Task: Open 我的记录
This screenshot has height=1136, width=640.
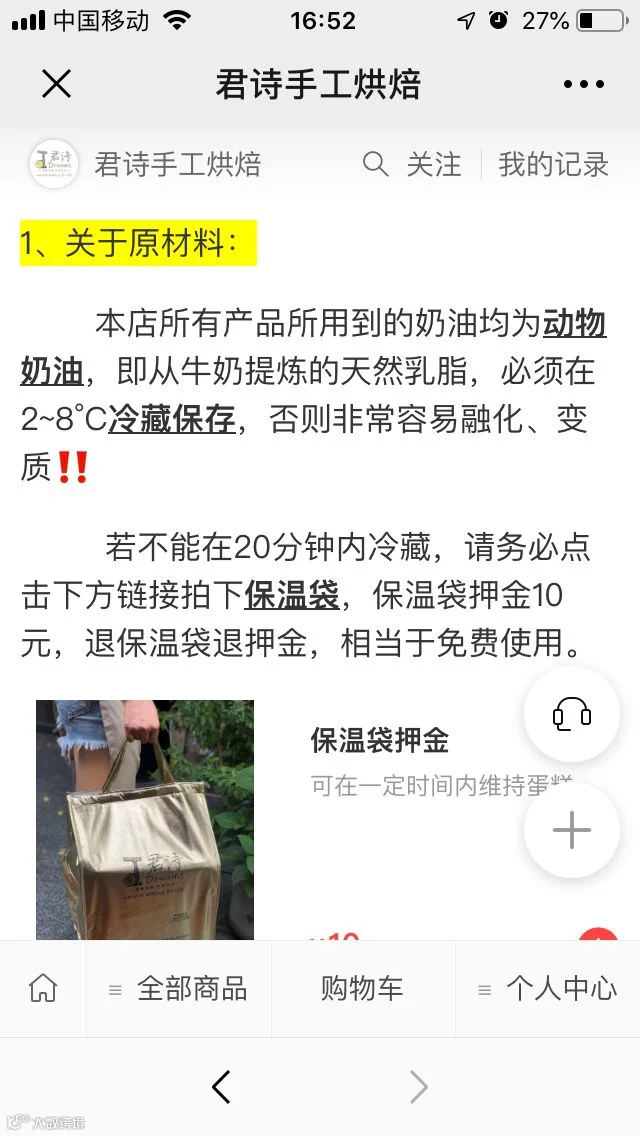Action: [x=553, y=164]
